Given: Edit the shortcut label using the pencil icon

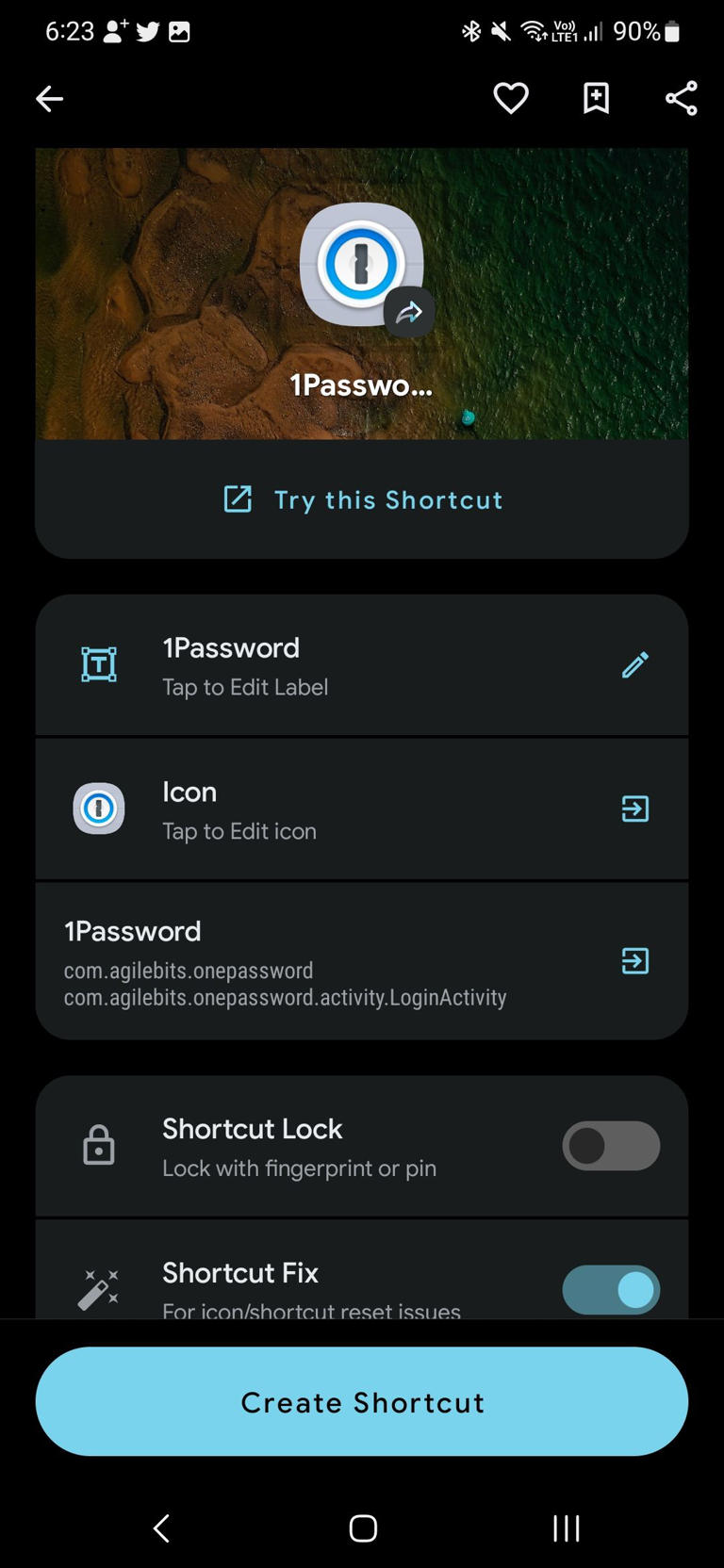Looking at the screenshot, I should 634,665.
